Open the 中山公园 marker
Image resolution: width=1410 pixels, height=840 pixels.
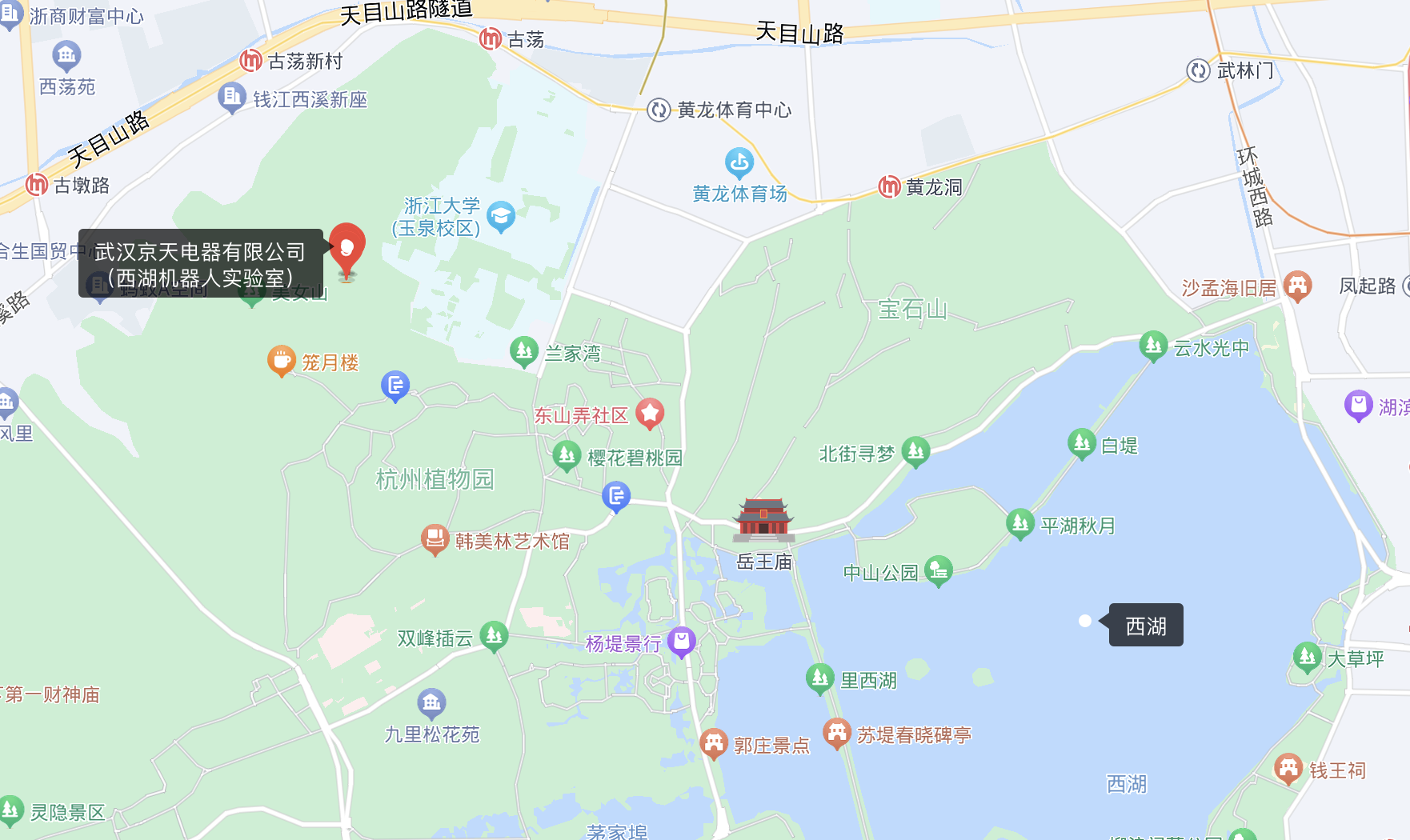[939, 570]
